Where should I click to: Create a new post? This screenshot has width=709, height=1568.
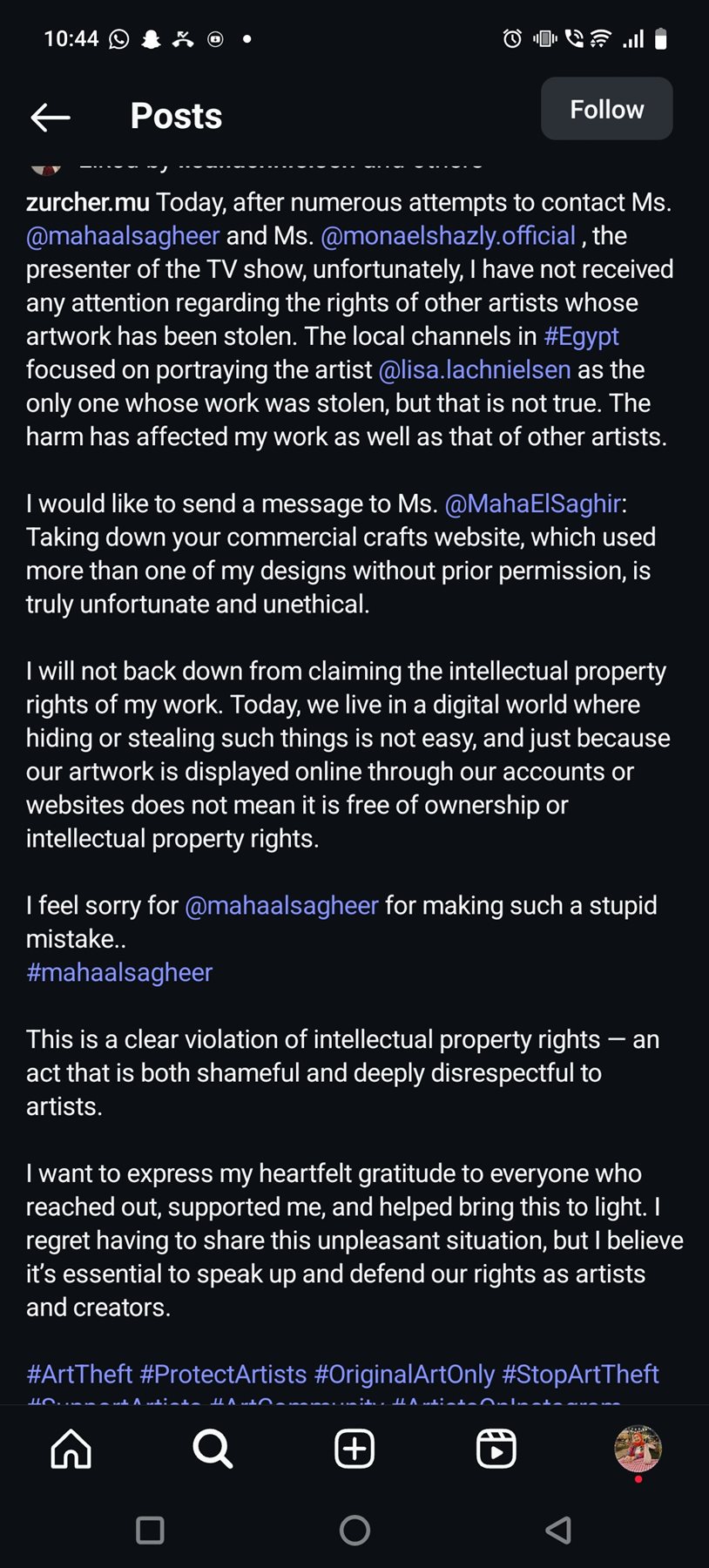tap(354, 1450)
